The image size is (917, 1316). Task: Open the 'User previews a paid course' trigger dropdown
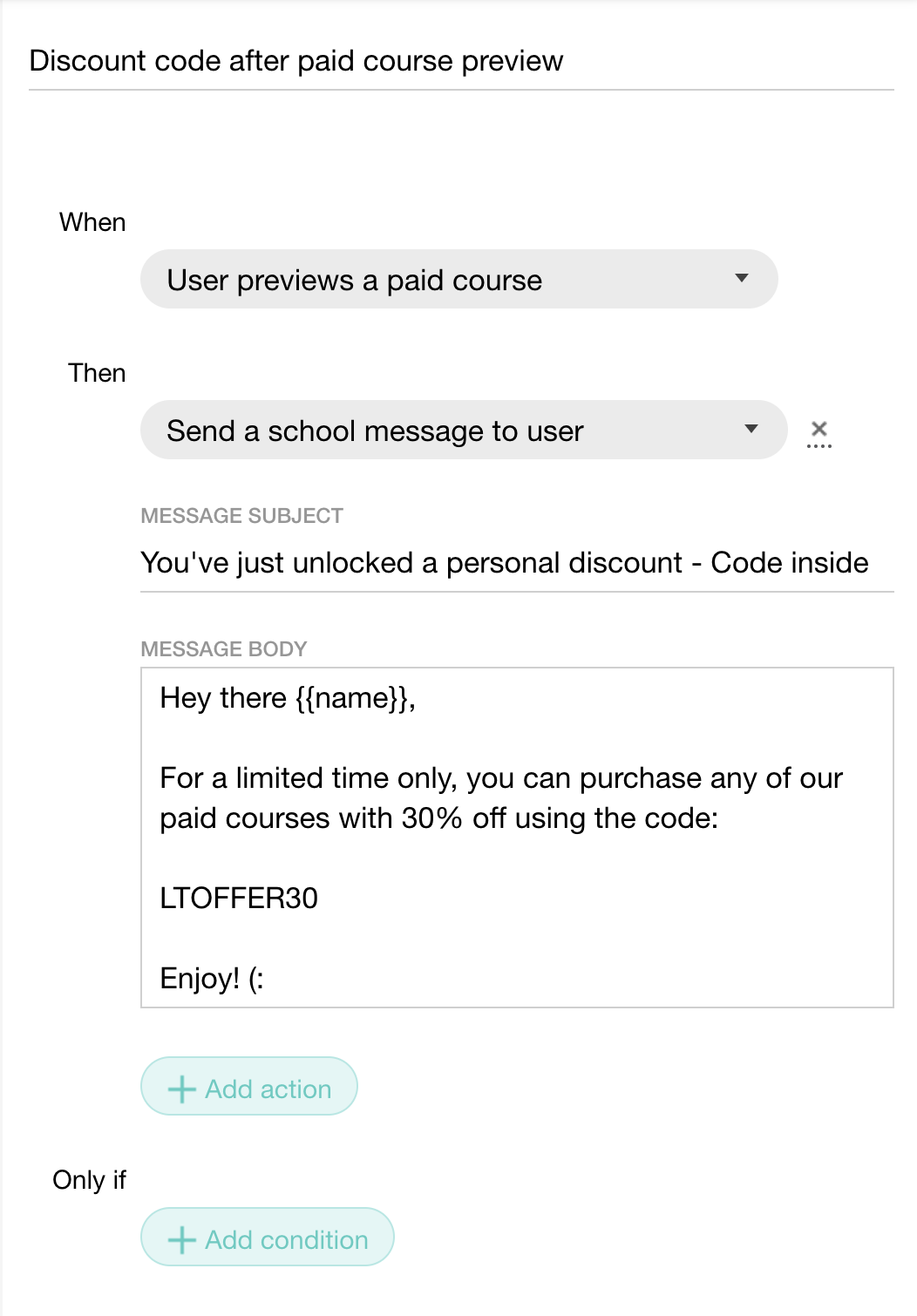click(x=458, y=280)
